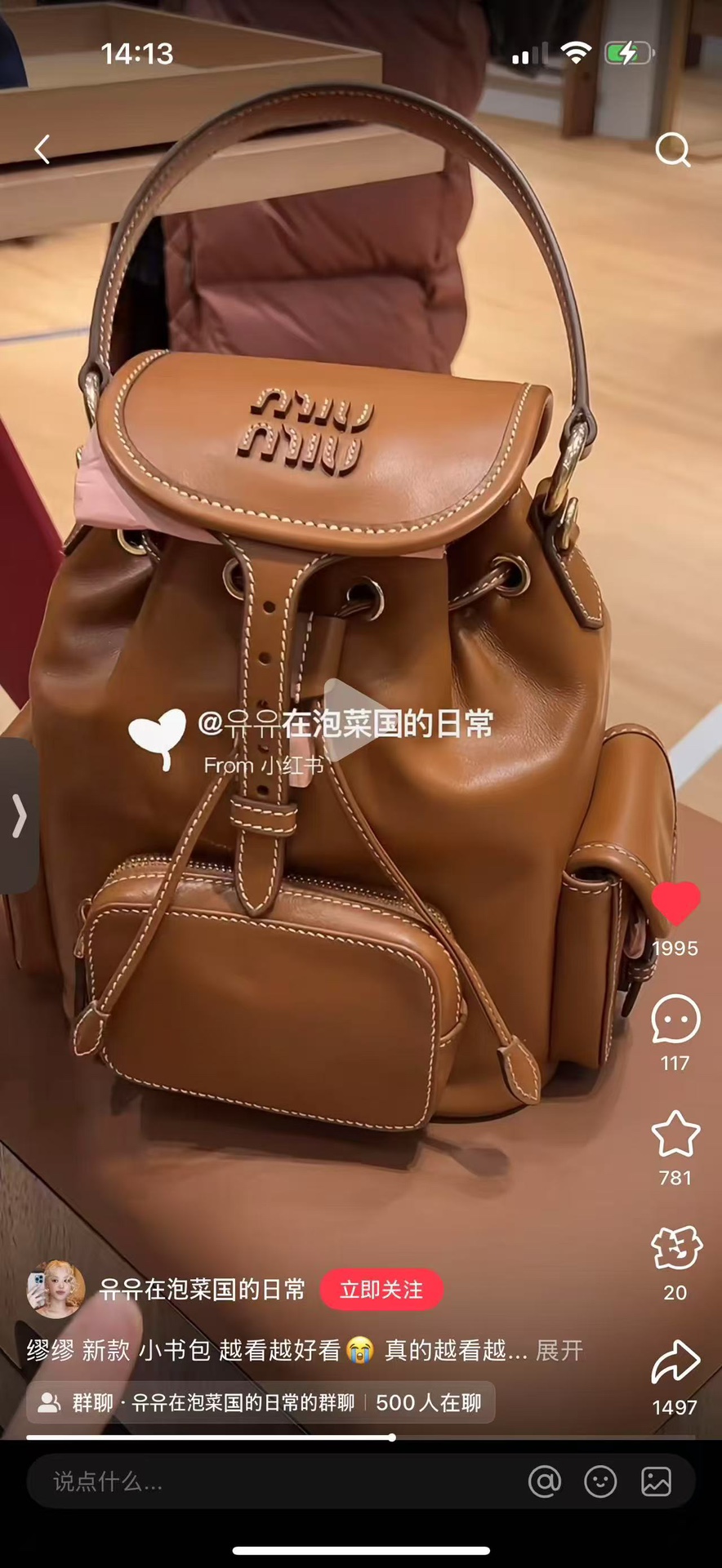The width and height of the screenshot is (722, 1568).
Task: Open the uploader's profile avatar
Action: (x=56, y=1290)
